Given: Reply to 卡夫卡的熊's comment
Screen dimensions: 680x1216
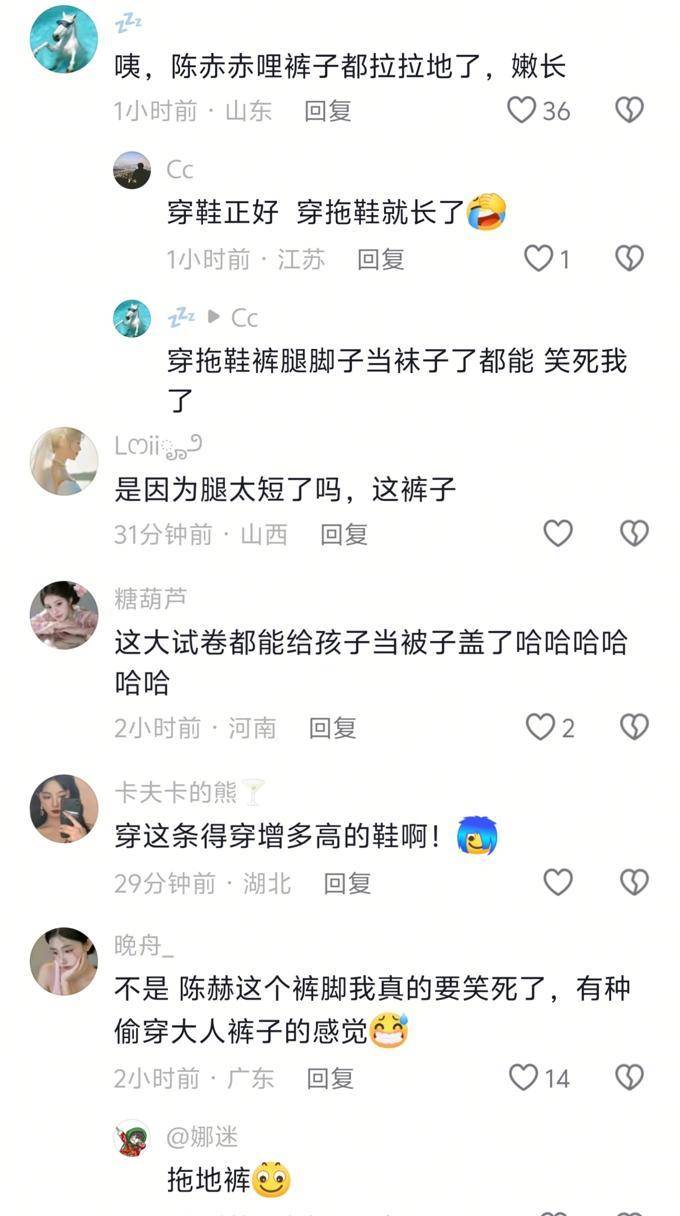Looking at the screenshot, I should tap(348, 883).
